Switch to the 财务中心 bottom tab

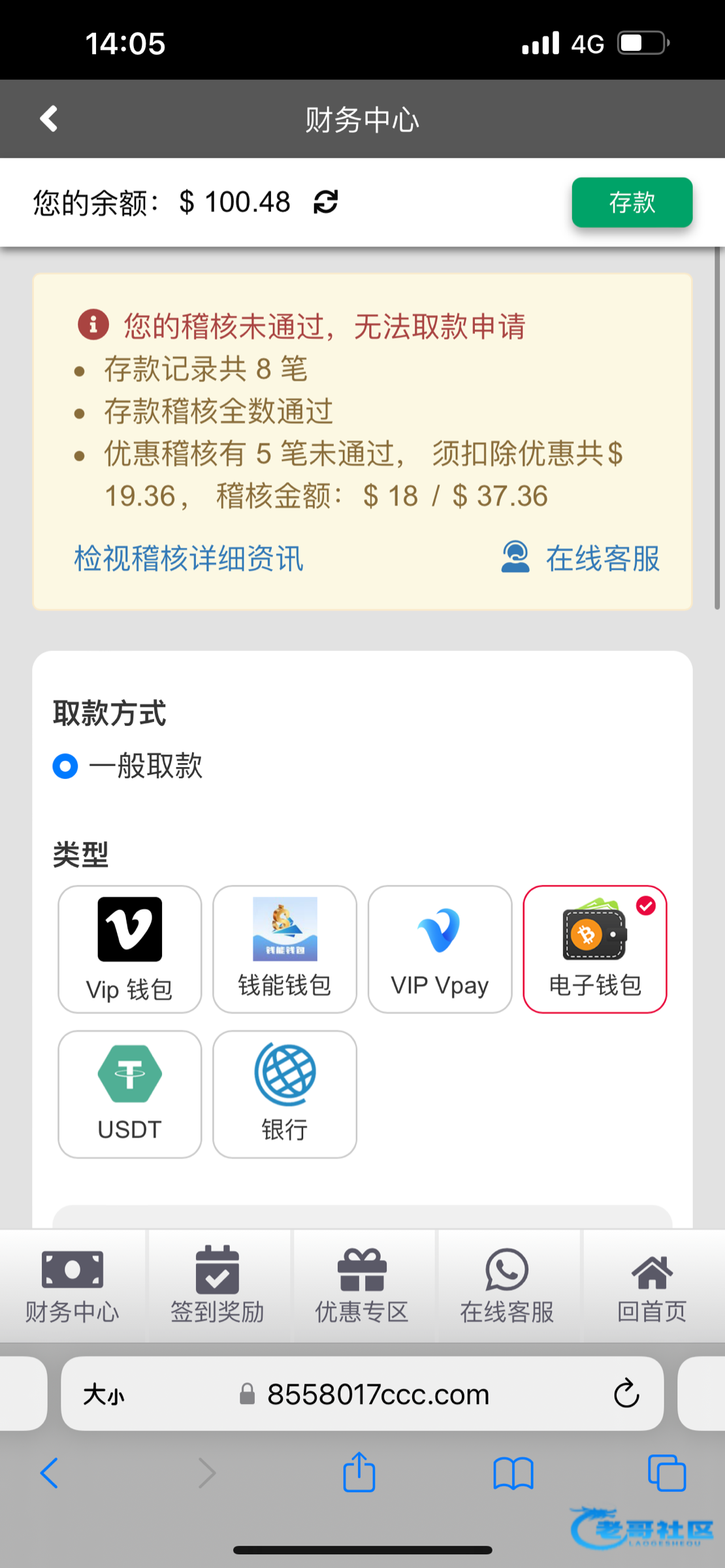72,1285
